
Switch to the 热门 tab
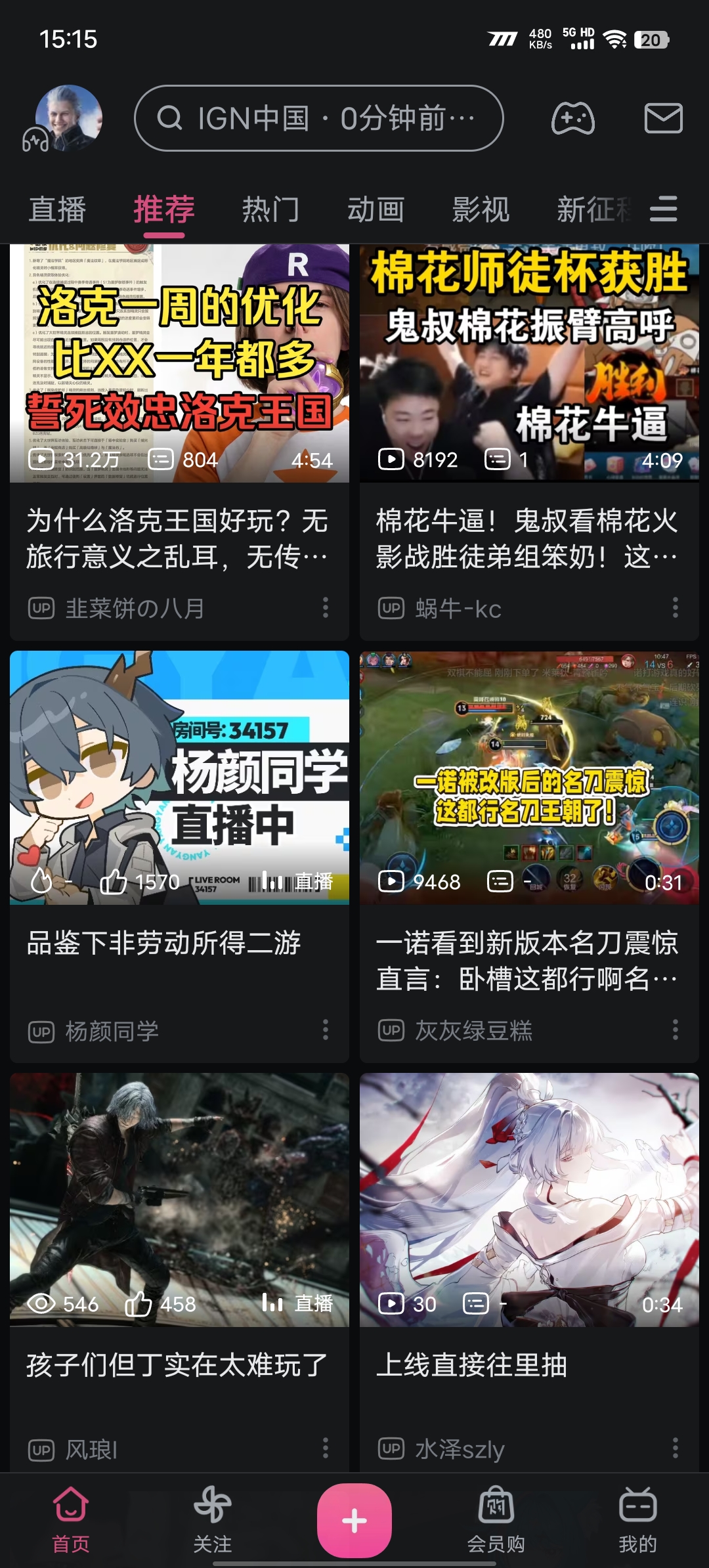click(x=270, y=210)
